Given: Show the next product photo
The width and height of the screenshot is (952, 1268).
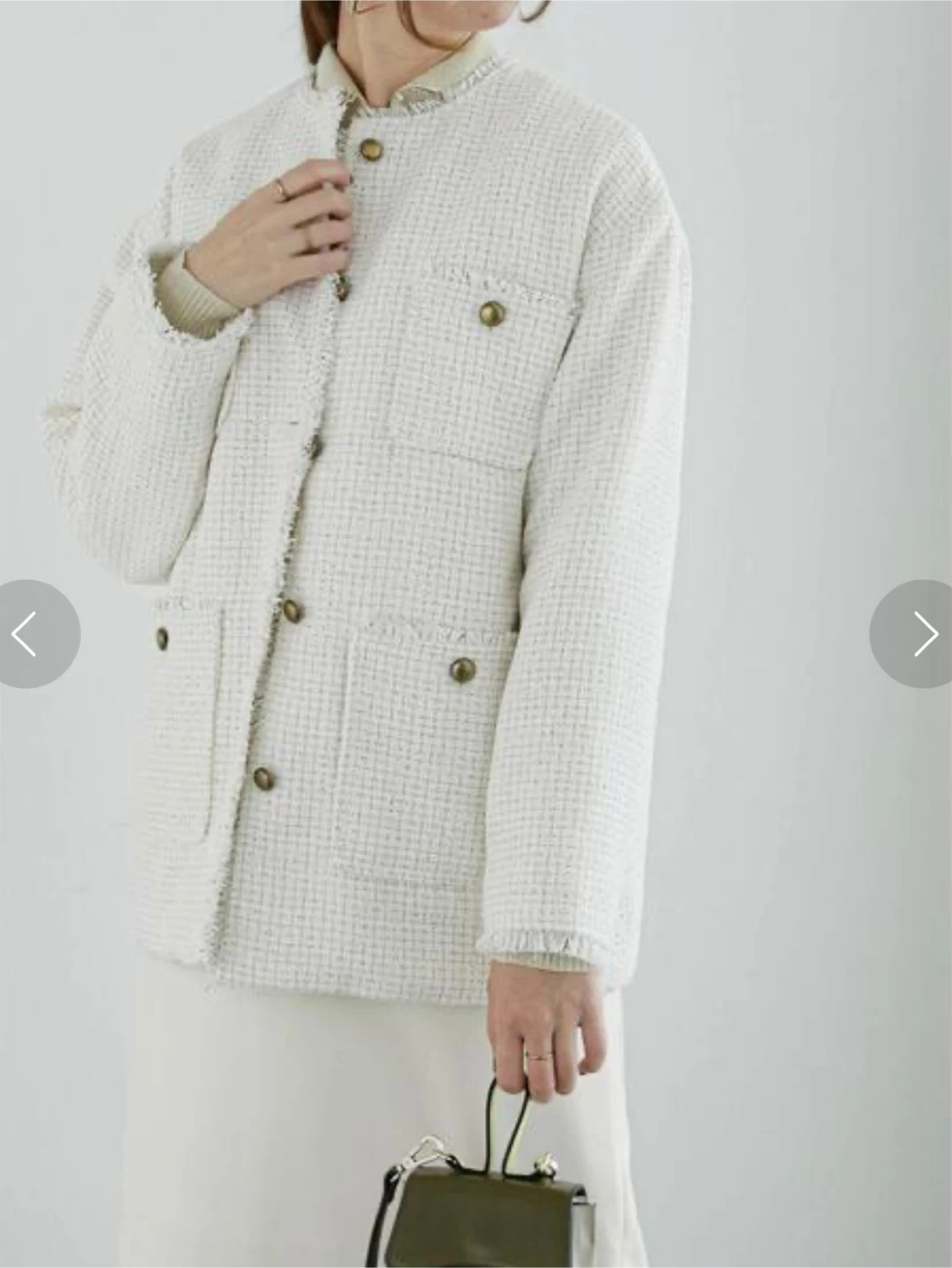Looking at the screenshot, I should click(x=922, y=633).
